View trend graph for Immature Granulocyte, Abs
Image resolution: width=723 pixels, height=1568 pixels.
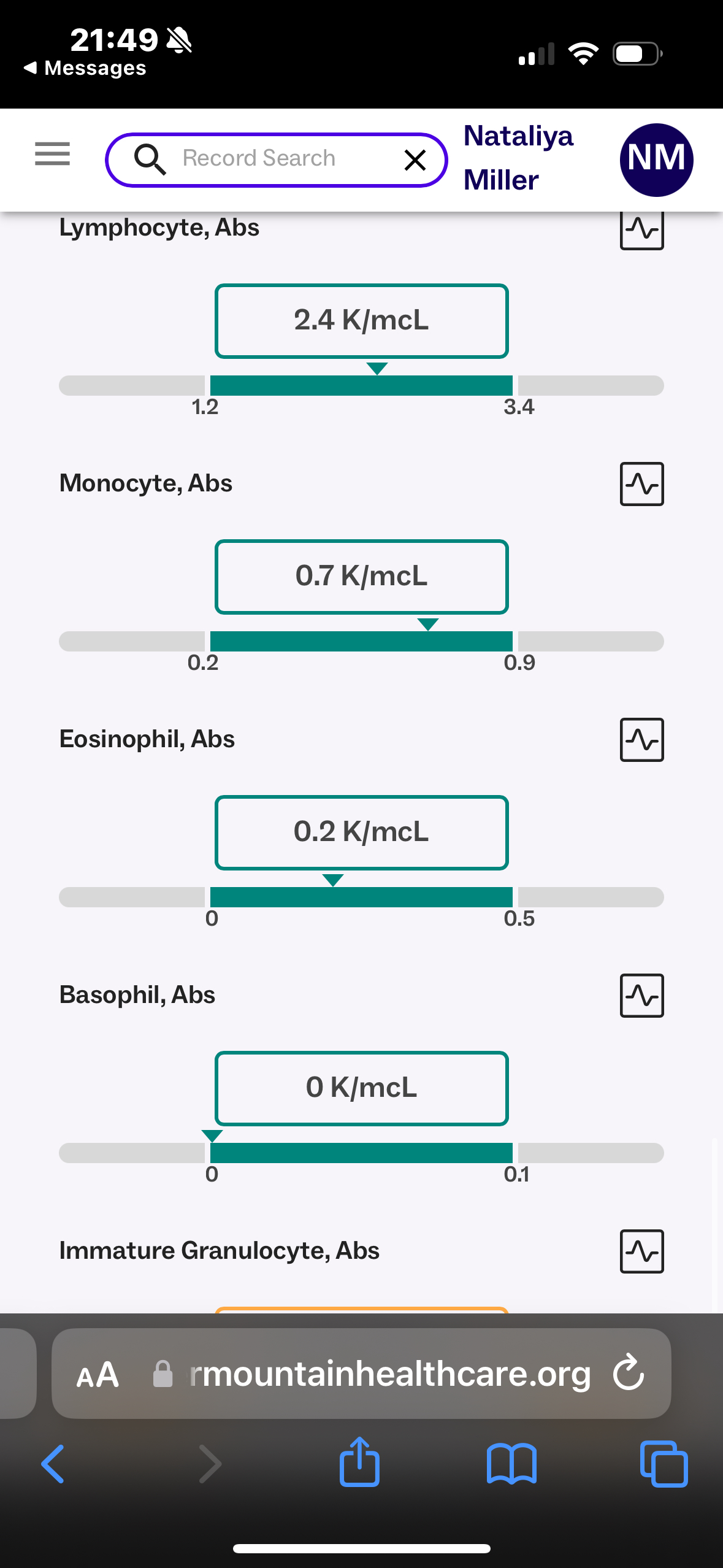641,1251
